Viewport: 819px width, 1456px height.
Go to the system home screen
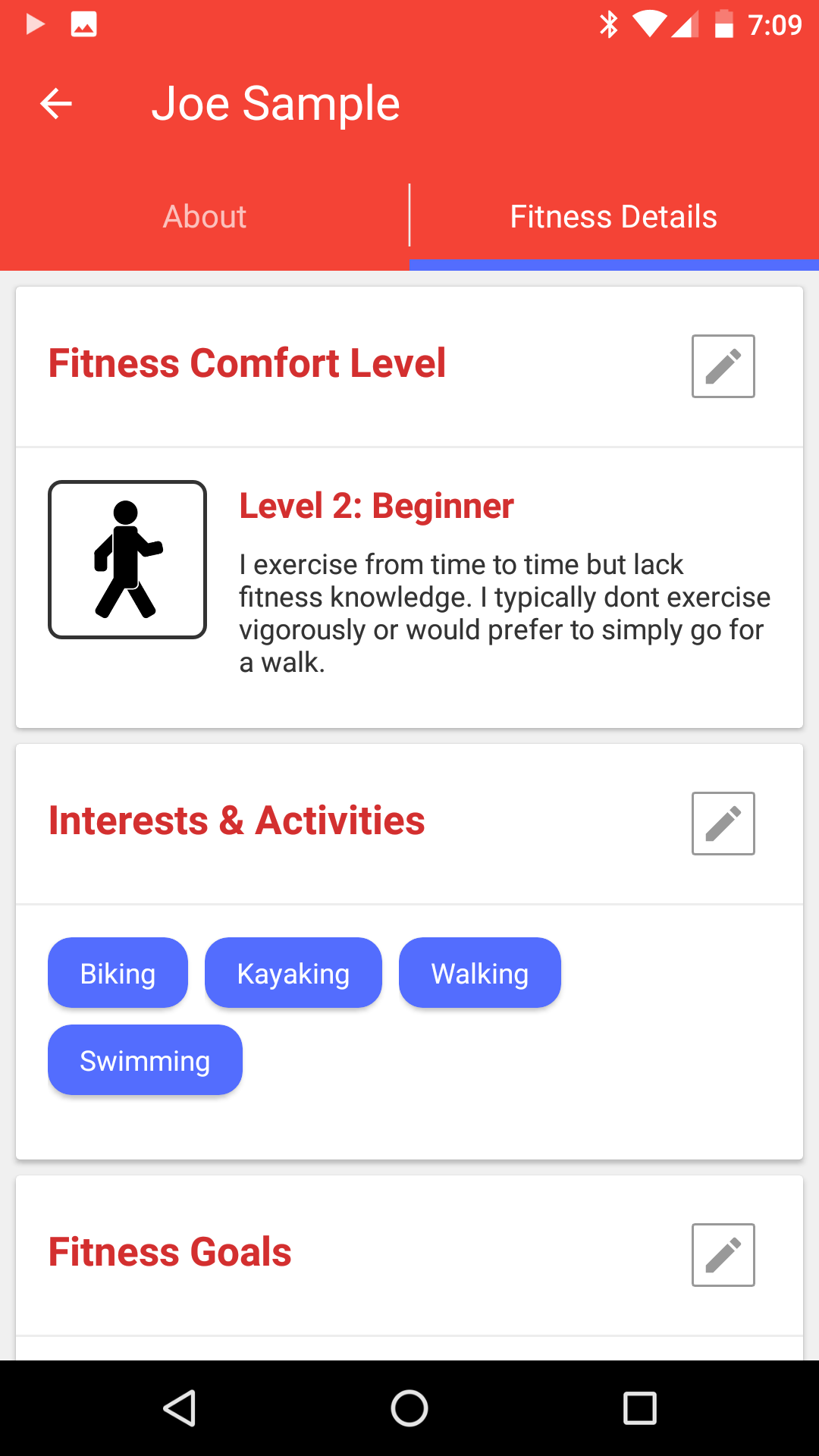(x=409, y=1408)
